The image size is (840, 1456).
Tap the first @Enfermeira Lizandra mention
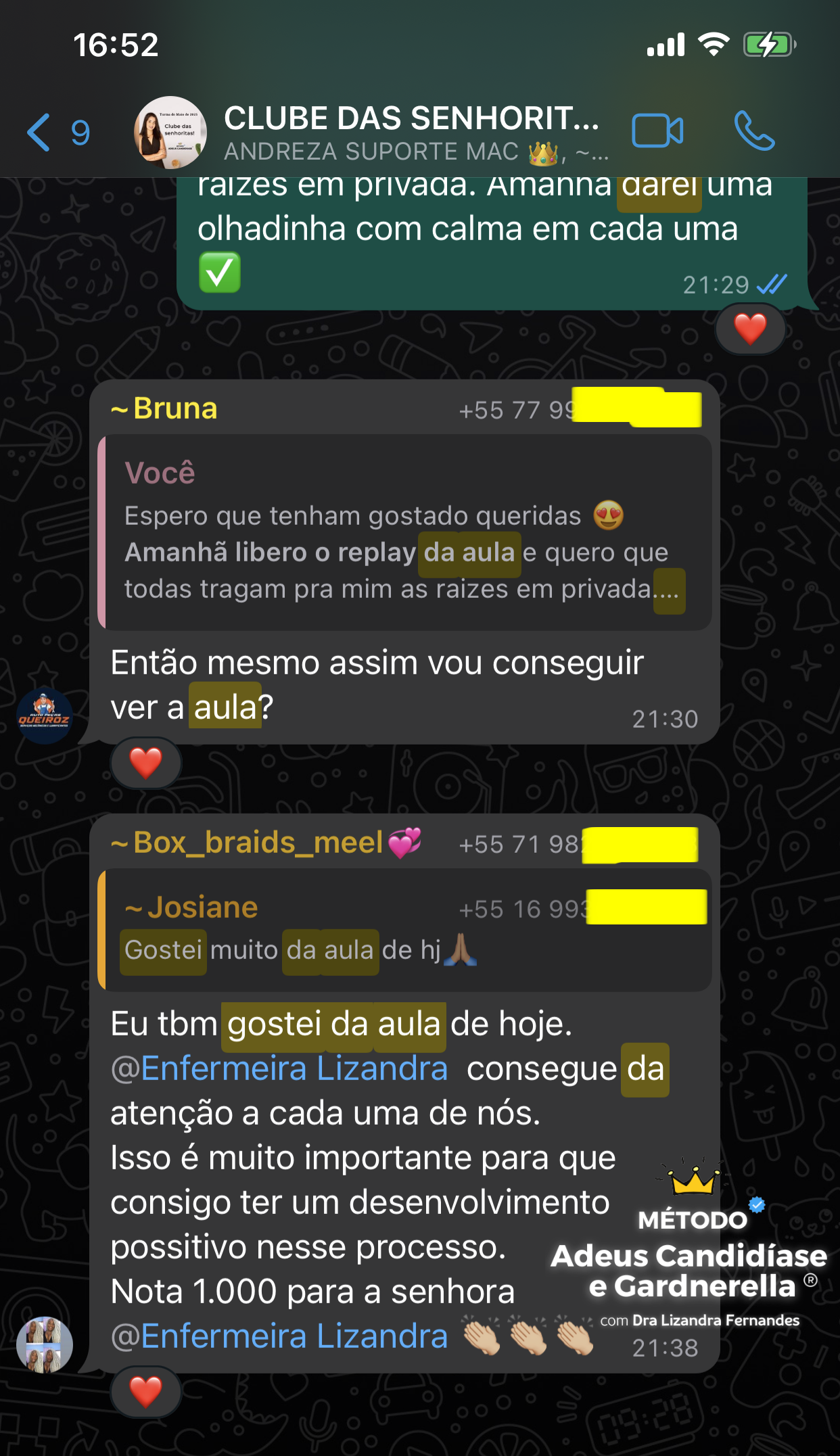(279, 1068)
